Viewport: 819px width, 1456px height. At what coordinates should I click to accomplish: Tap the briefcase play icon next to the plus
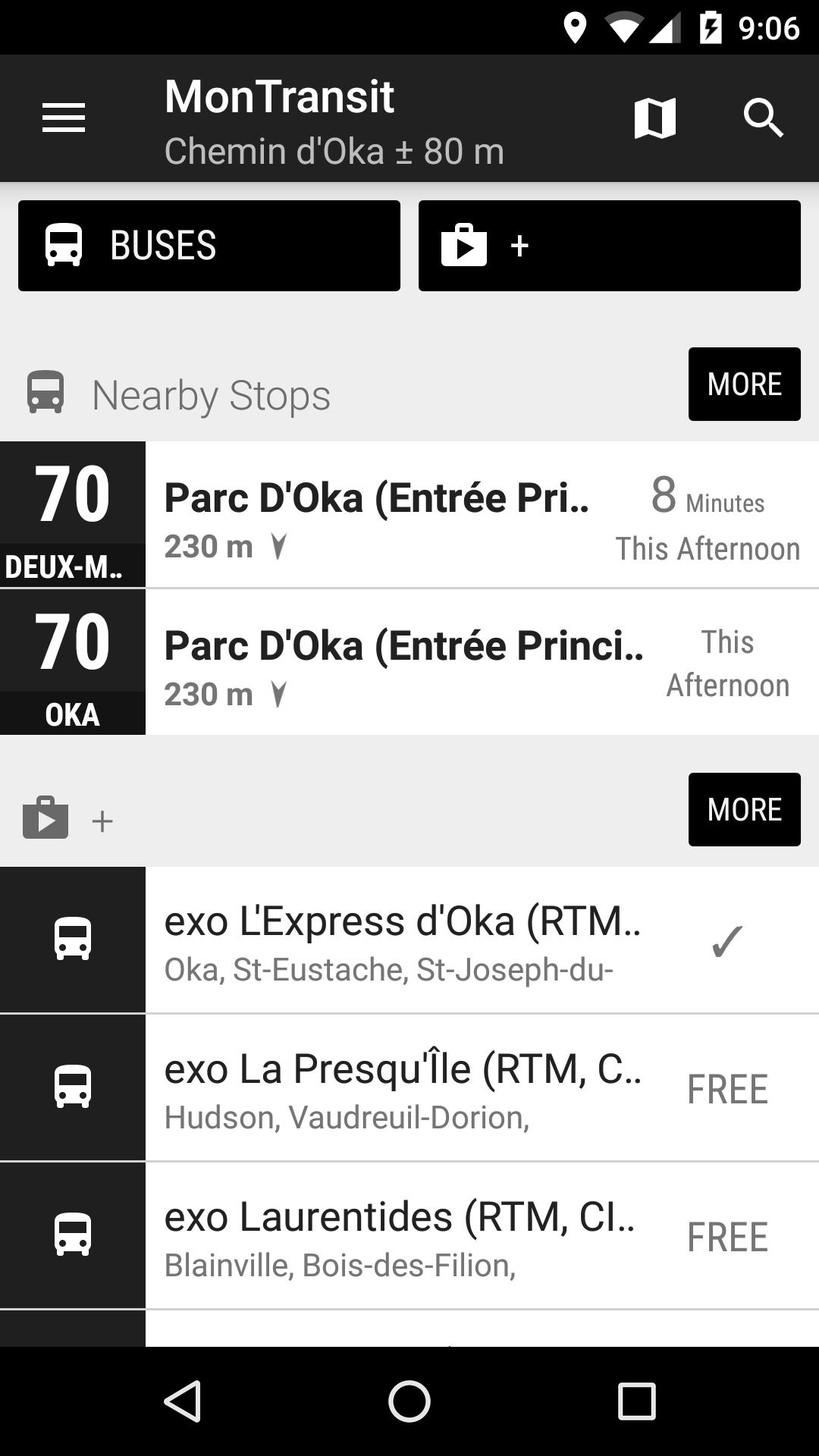(465, 244)
